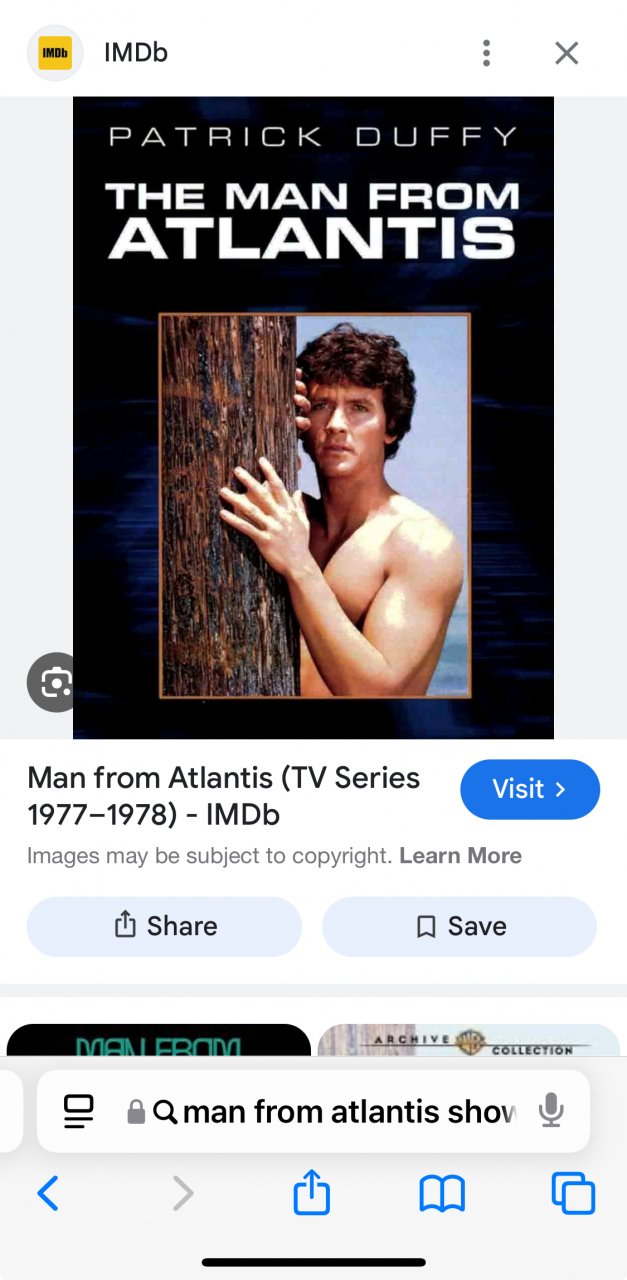Open the page format menu in address bar

tap(78, 1111)
